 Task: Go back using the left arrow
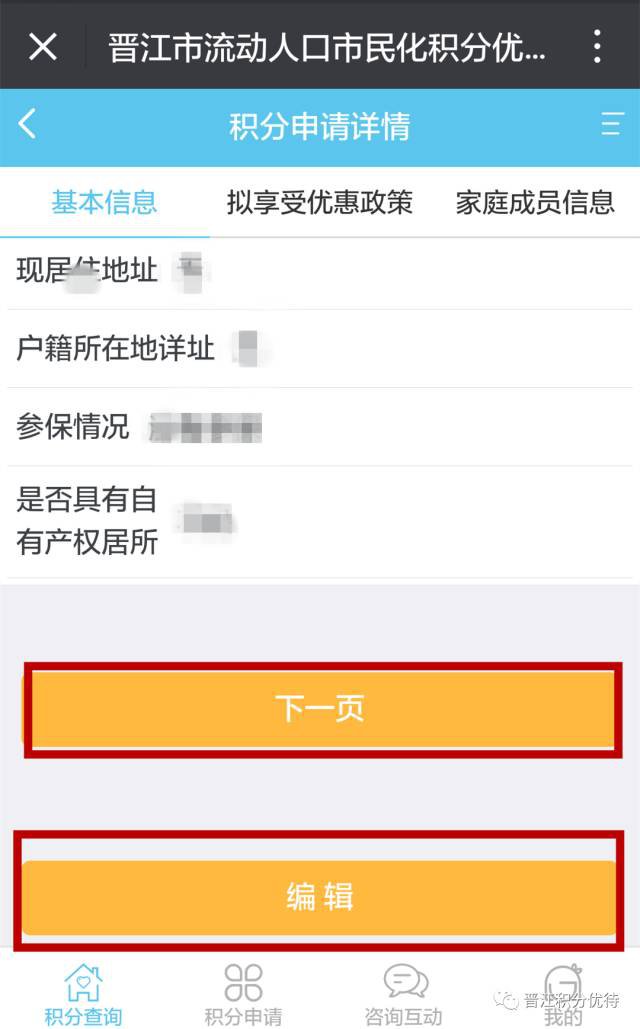pyautogui.click(x=28, y=125)
